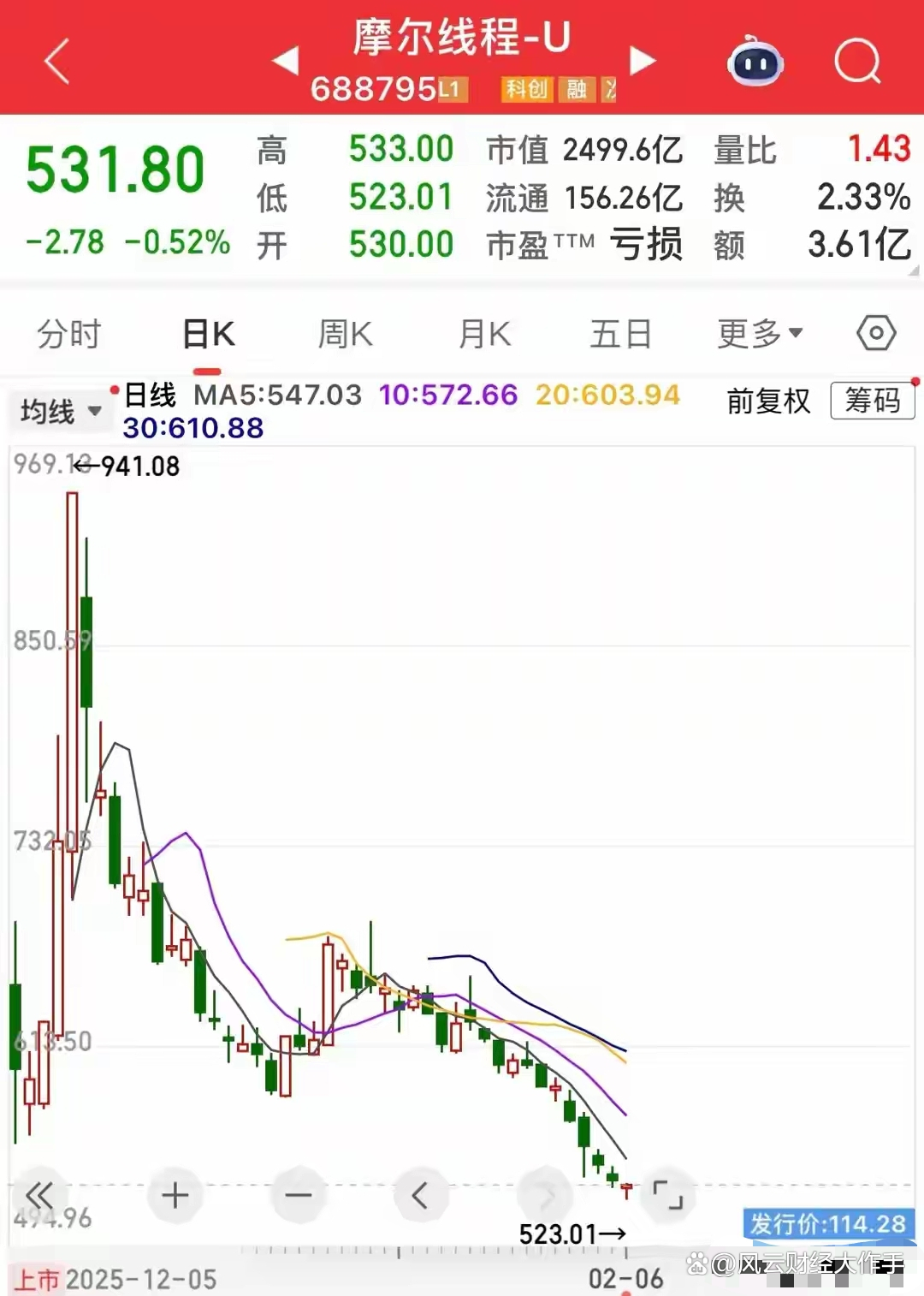Viewport: 924px width, 1296px height.
Task: Show the 筹码 chip distribution panel
Action: click(872, 401)
